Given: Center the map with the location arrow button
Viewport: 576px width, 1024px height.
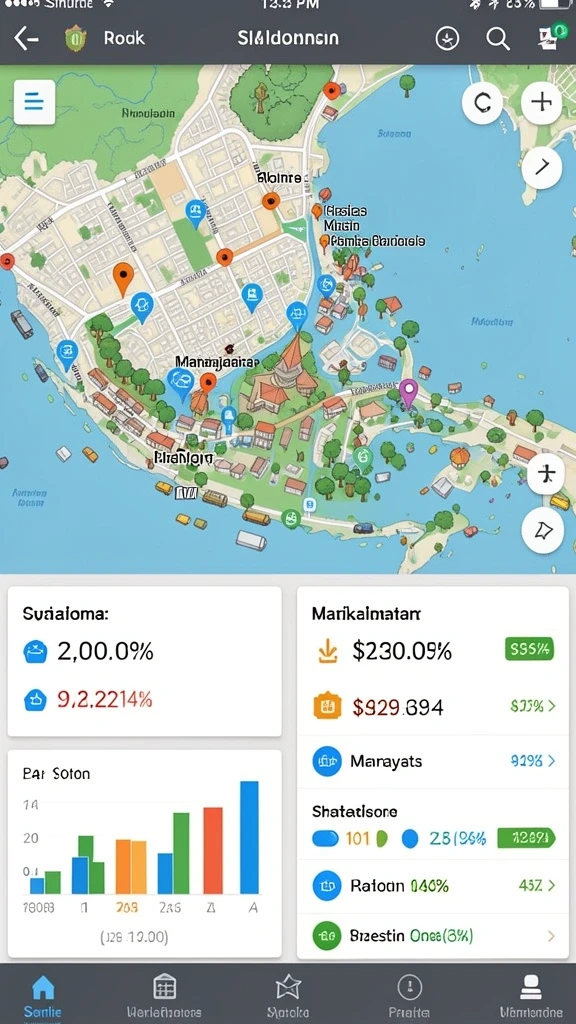Looking at the screenshot, I should tap(543, 531).
